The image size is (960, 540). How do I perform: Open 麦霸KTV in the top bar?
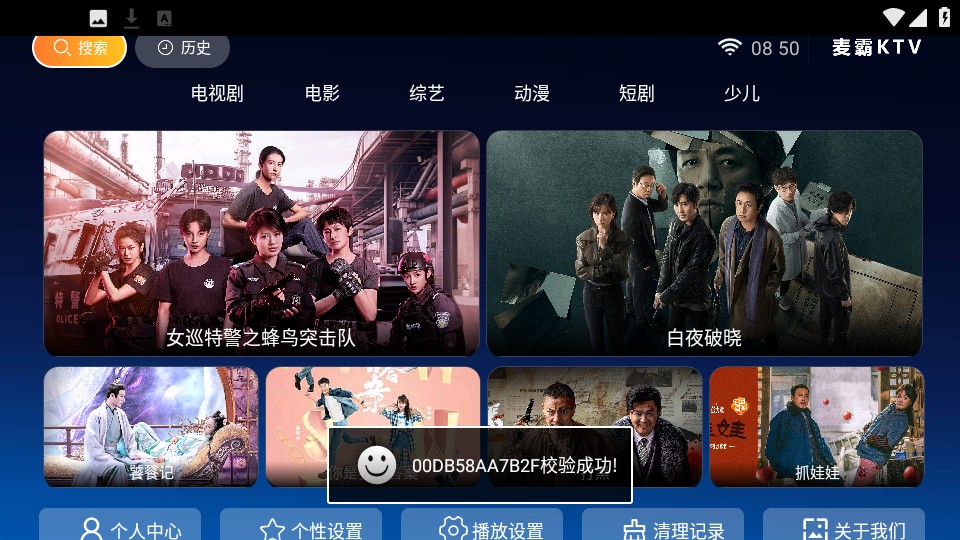coord(876,47)
